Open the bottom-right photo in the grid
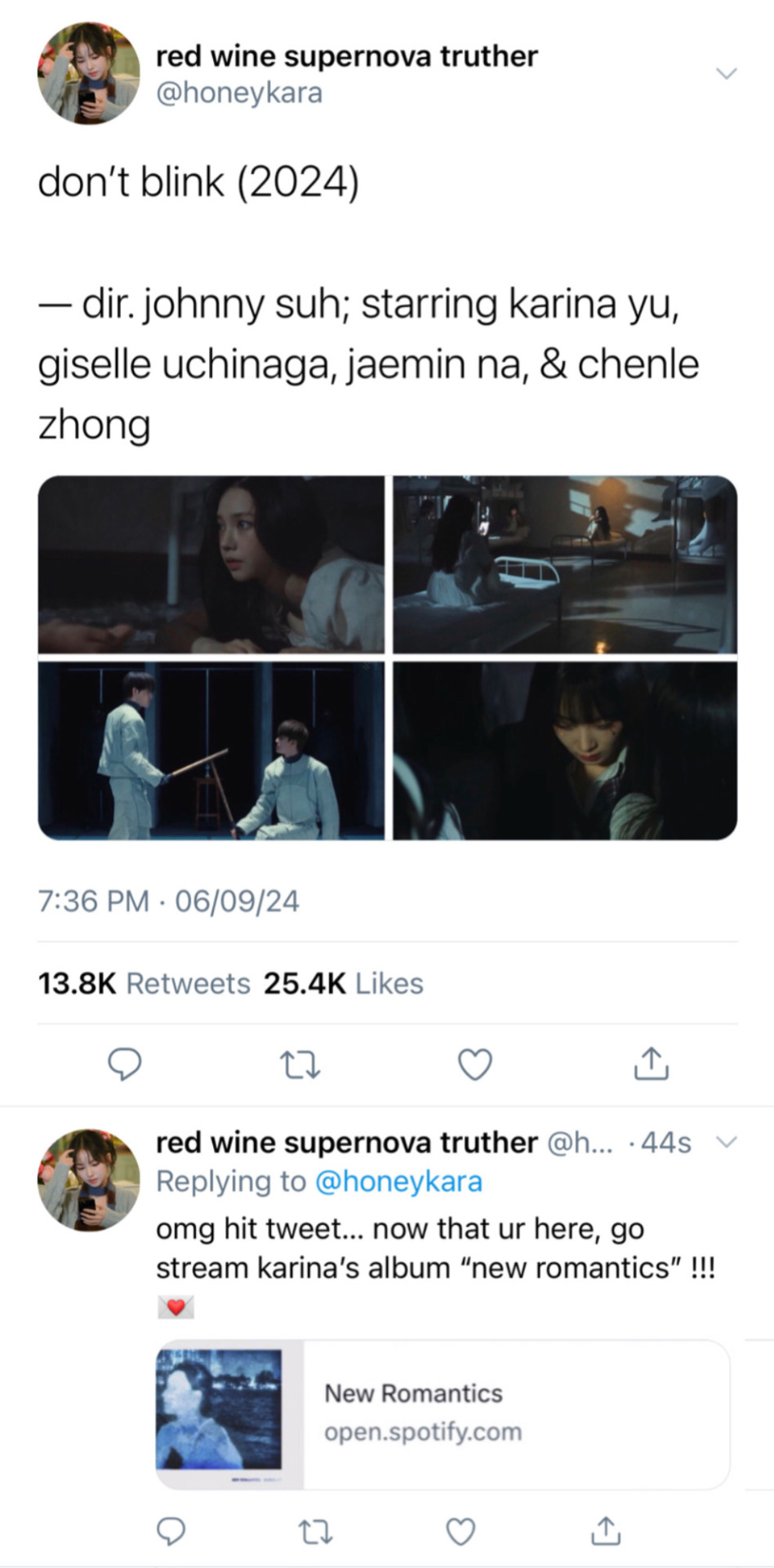774x1568 pixels. click(x=565, y=751)
